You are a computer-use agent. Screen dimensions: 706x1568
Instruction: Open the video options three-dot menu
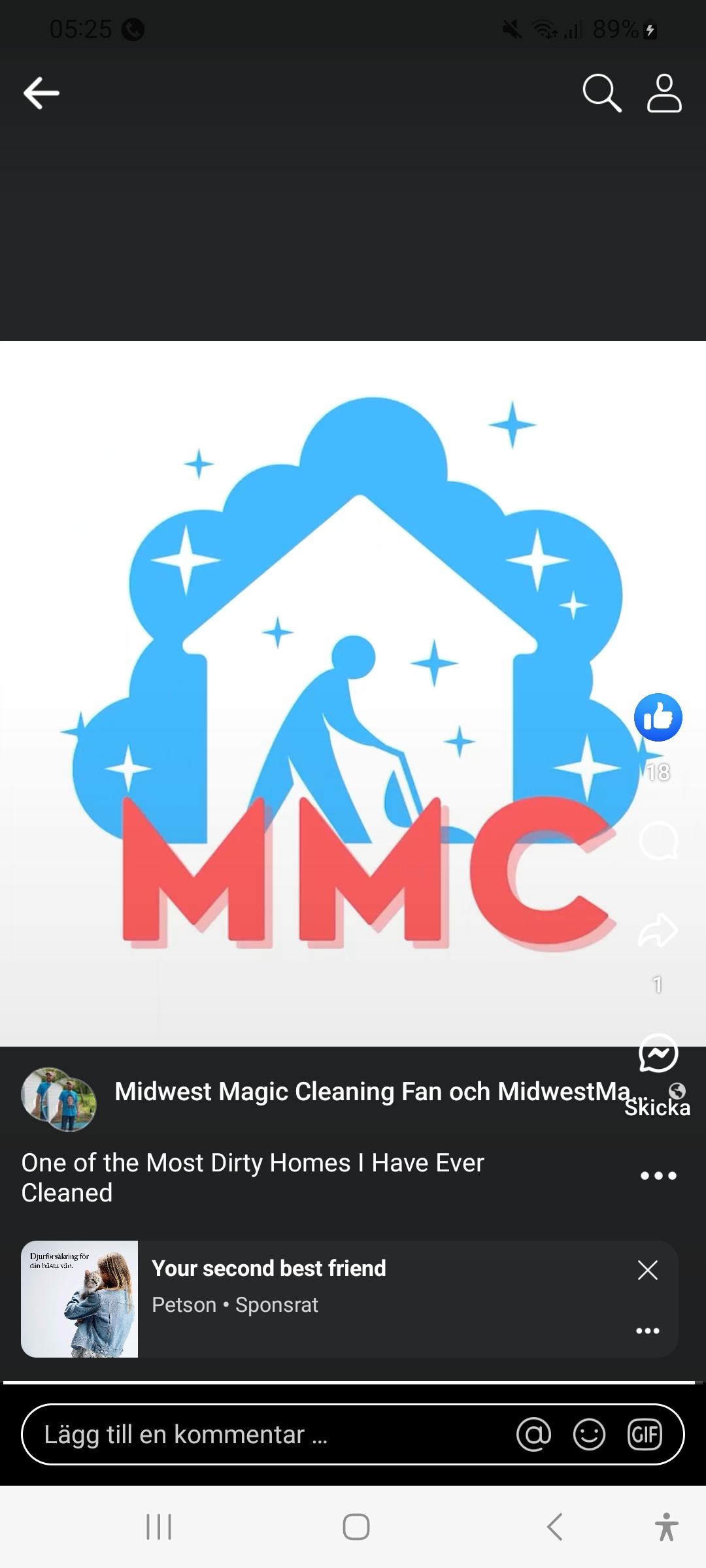point(658,1176)
